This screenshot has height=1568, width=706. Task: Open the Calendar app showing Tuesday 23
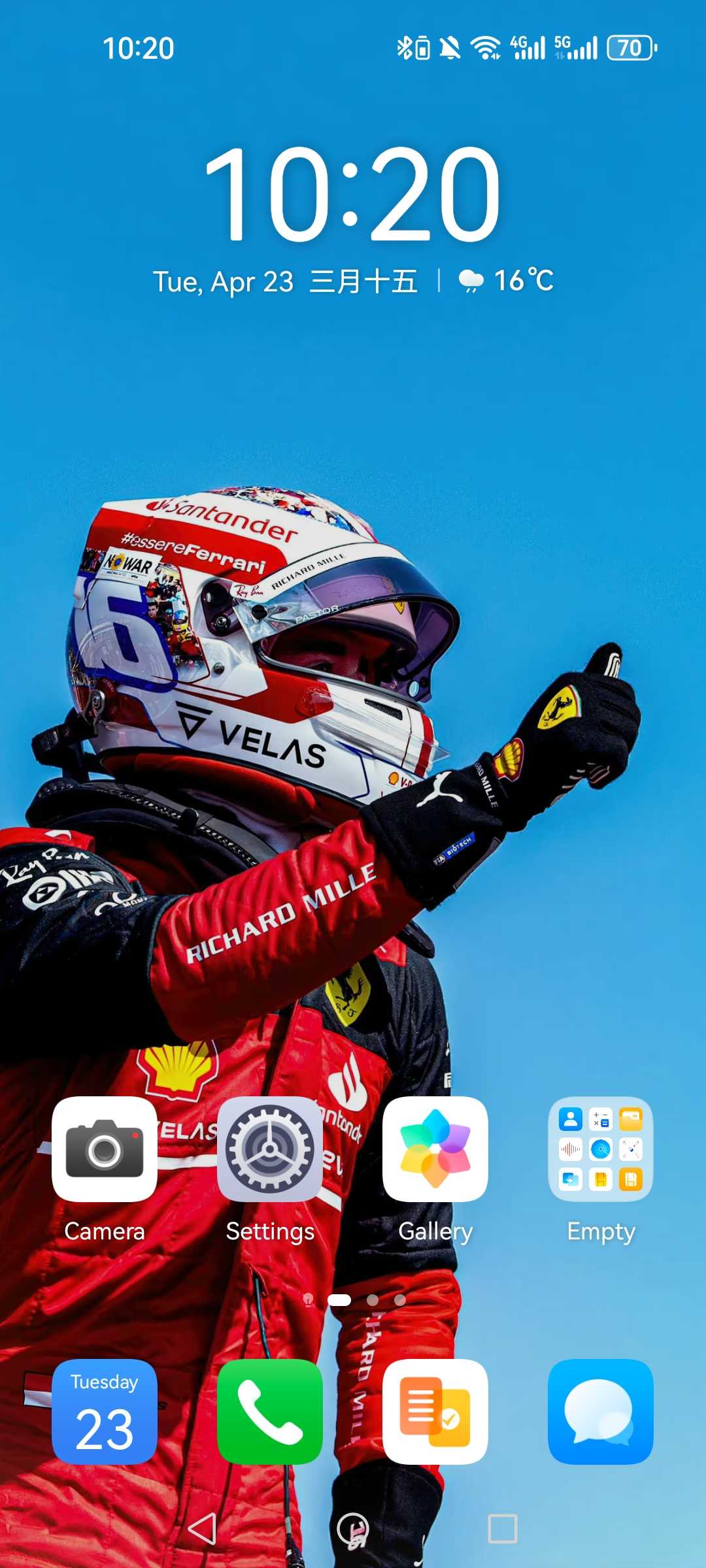click(105, 1412)
